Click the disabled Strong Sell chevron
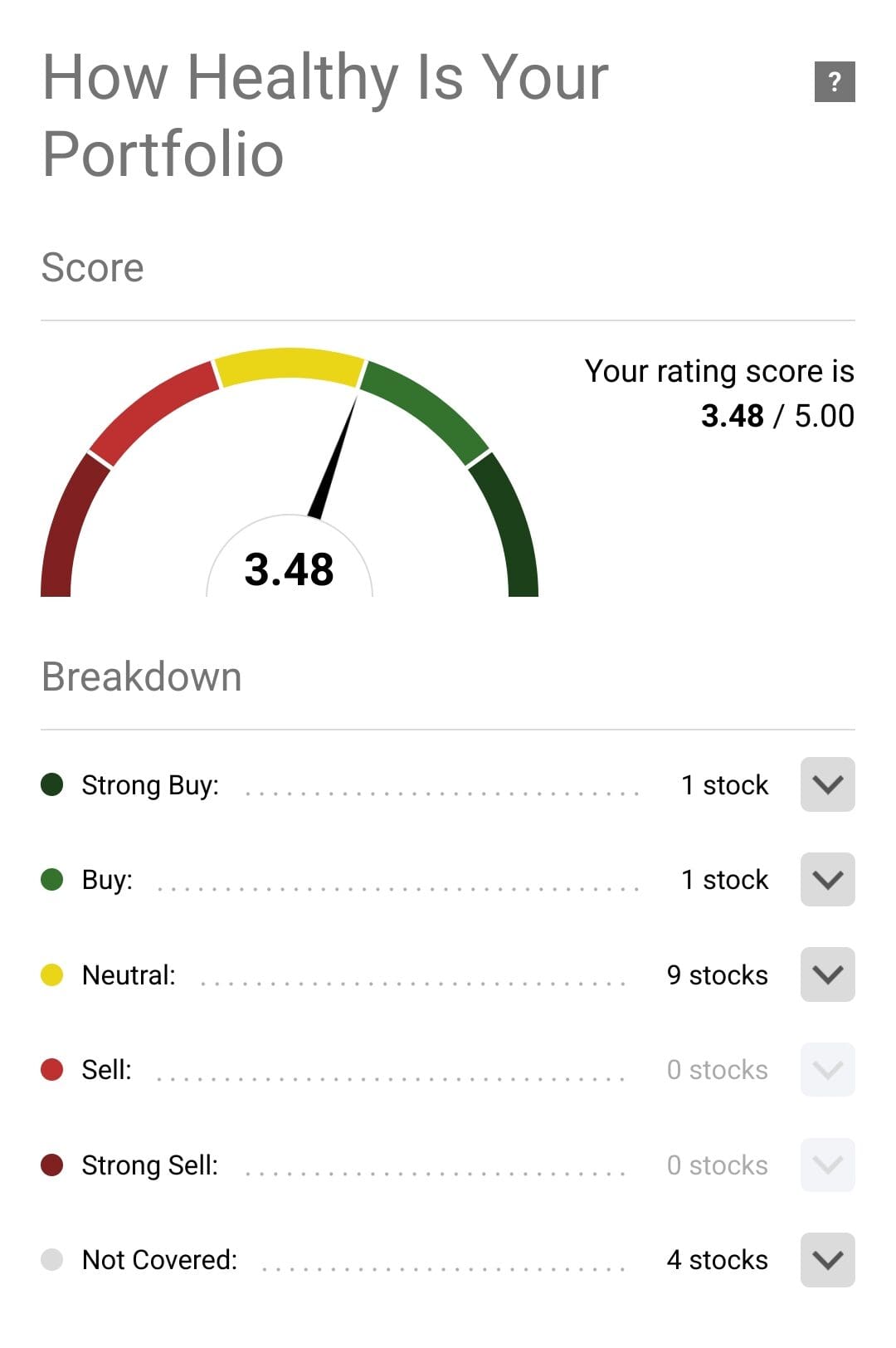 pos(826,1165)
